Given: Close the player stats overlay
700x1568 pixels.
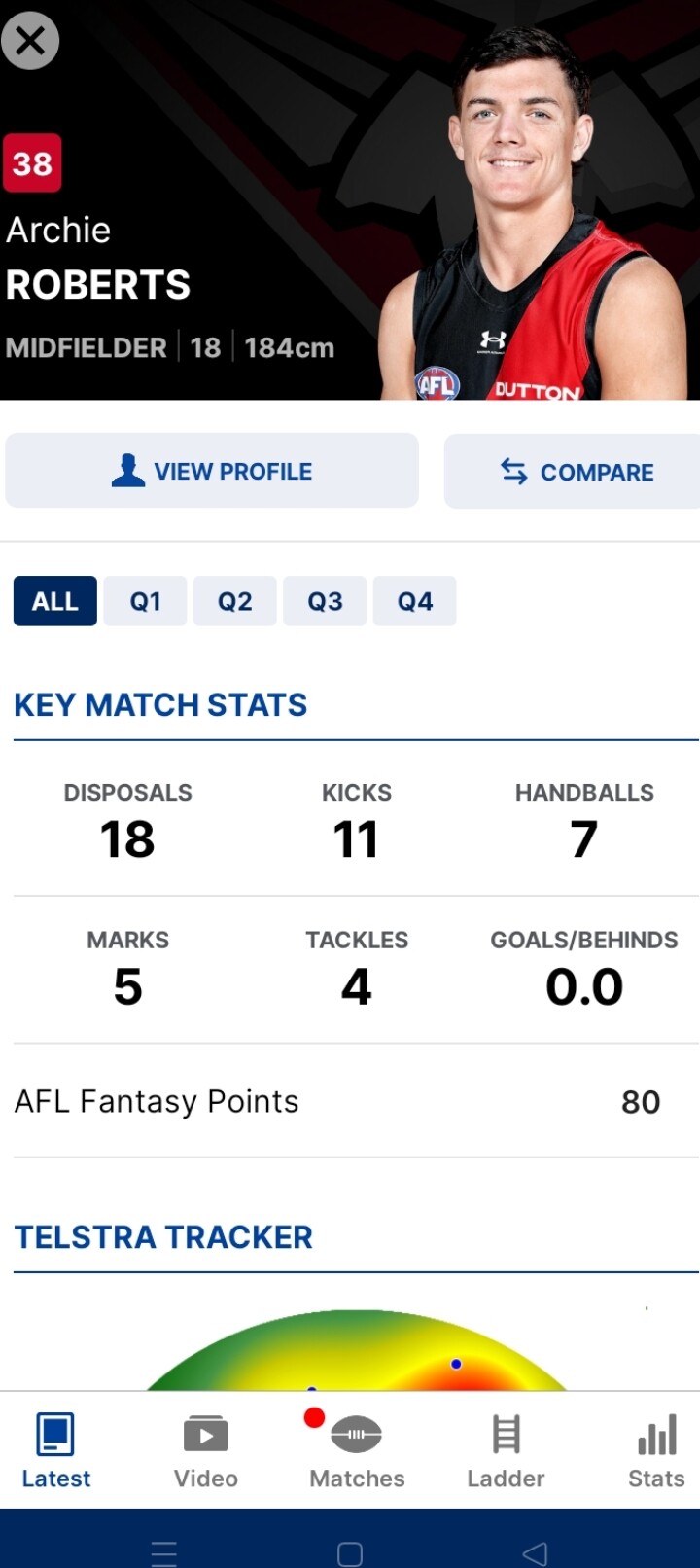Looking at the screenshot, I should [30, 41].
